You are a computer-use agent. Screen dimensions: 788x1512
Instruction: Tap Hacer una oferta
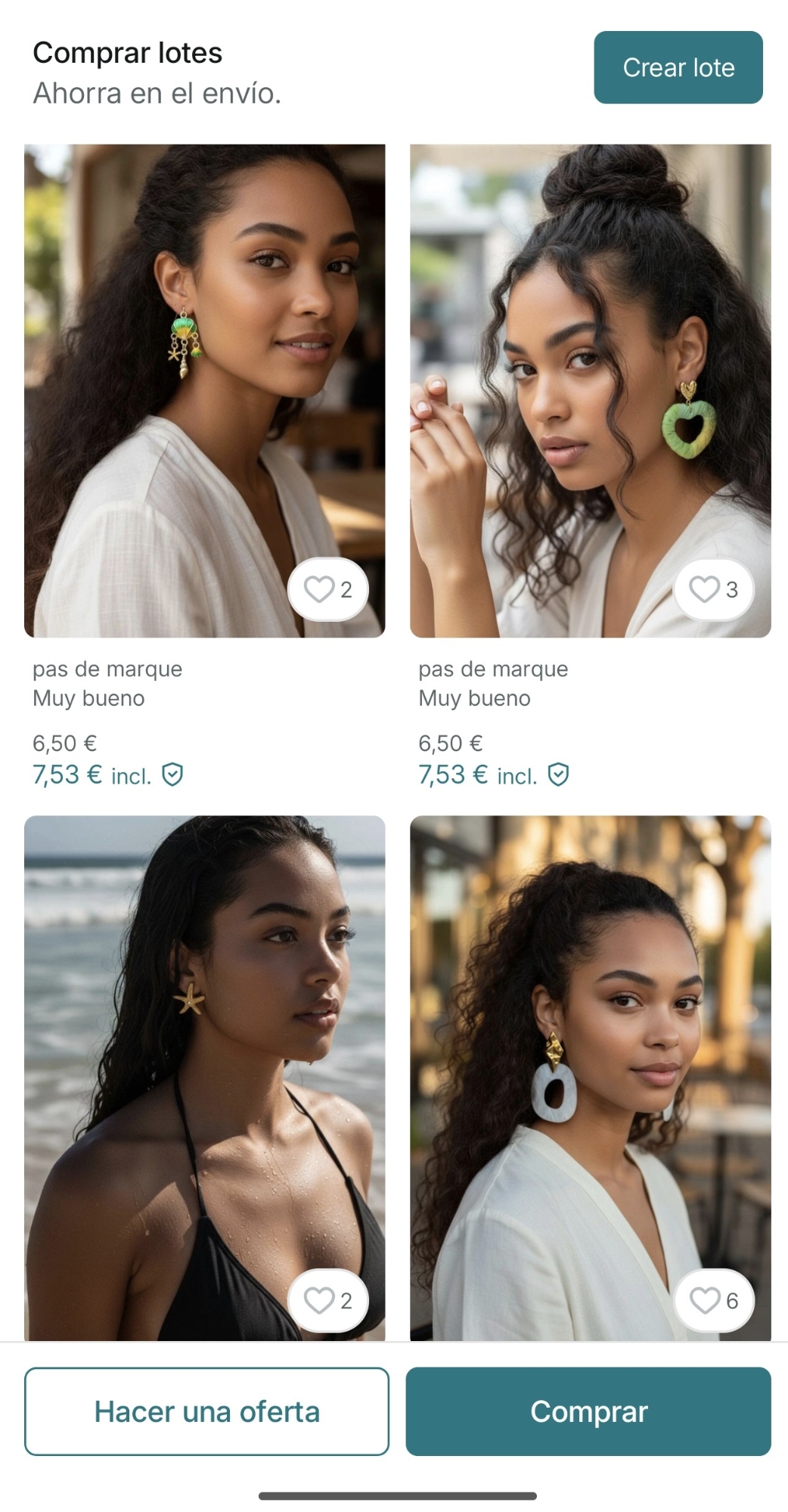pyautogui.click(x=206, y=1411)
